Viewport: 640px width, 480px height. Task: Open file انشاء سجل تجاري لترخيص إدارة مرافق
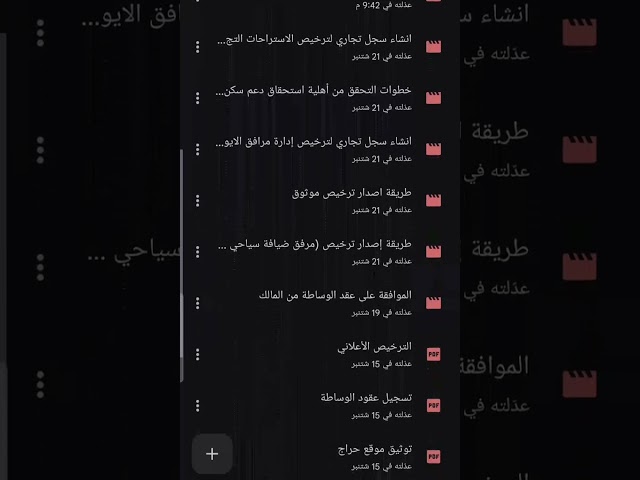coord(320,149)
